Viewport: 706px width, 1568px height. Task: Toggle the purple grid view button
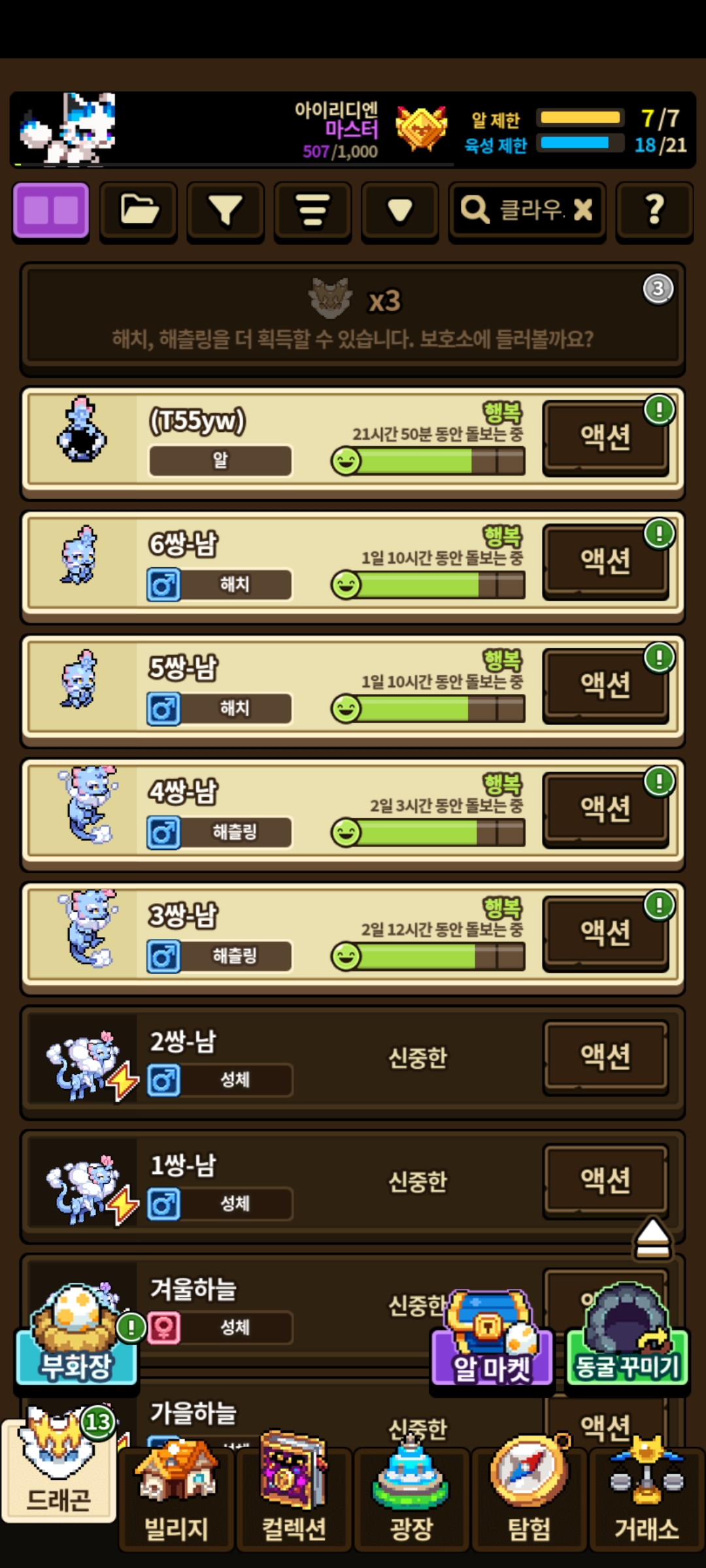click(51, 210)
